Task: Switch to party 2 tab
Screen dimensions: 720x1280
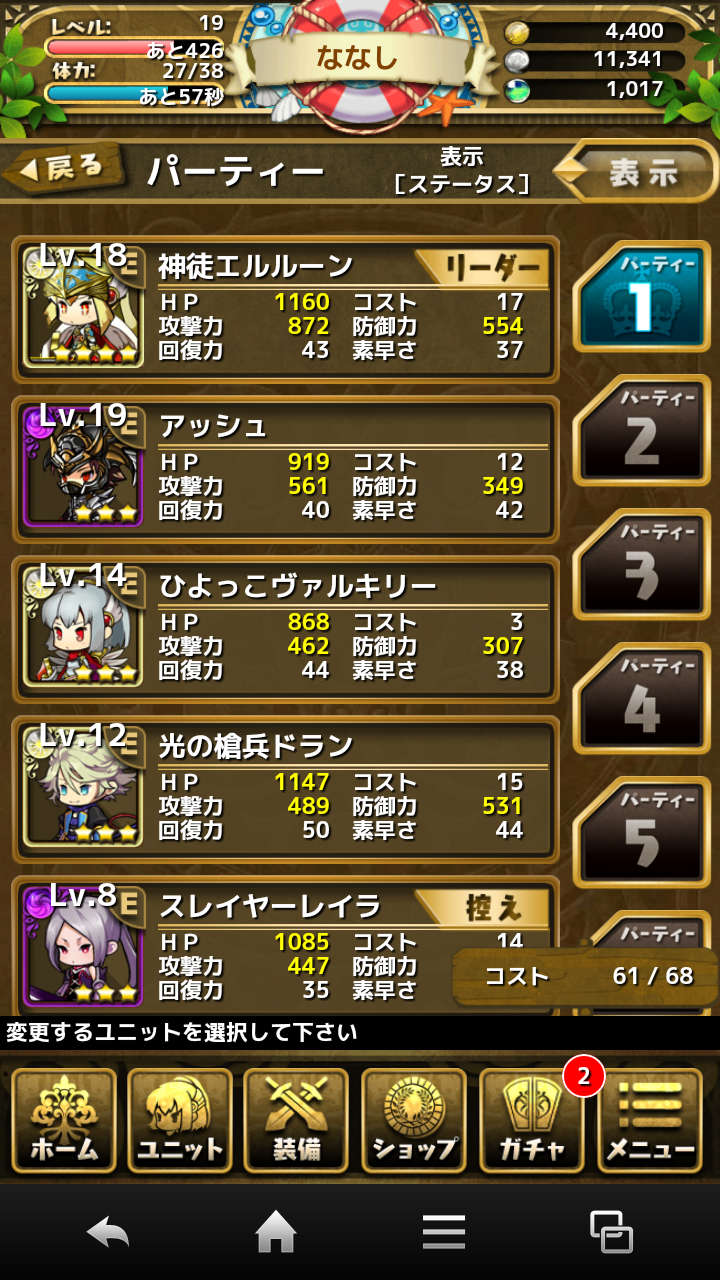Action: (642, 431)
